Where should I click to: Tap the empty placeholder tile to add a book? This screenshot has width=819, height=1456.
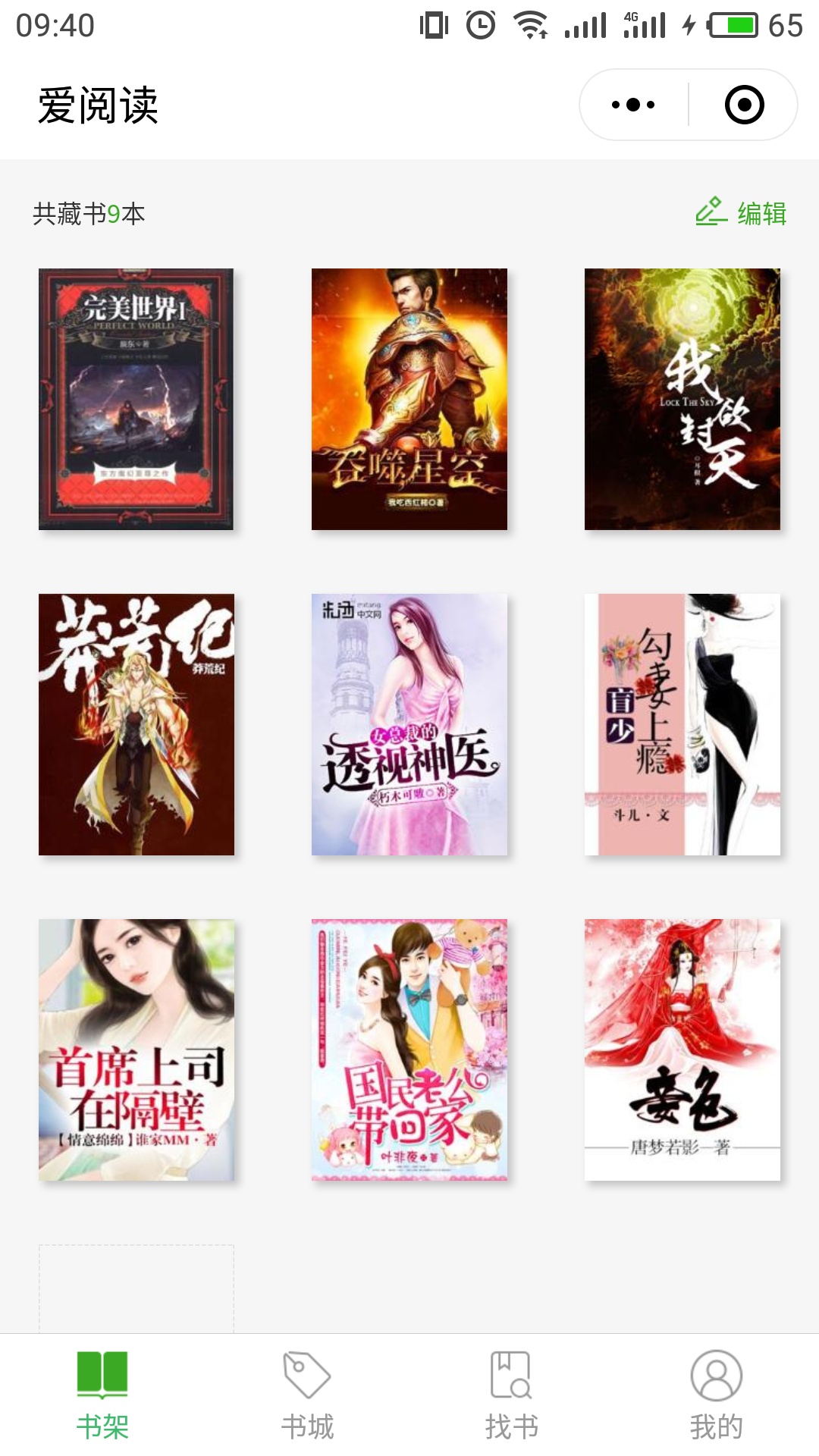pos(136,1289)
